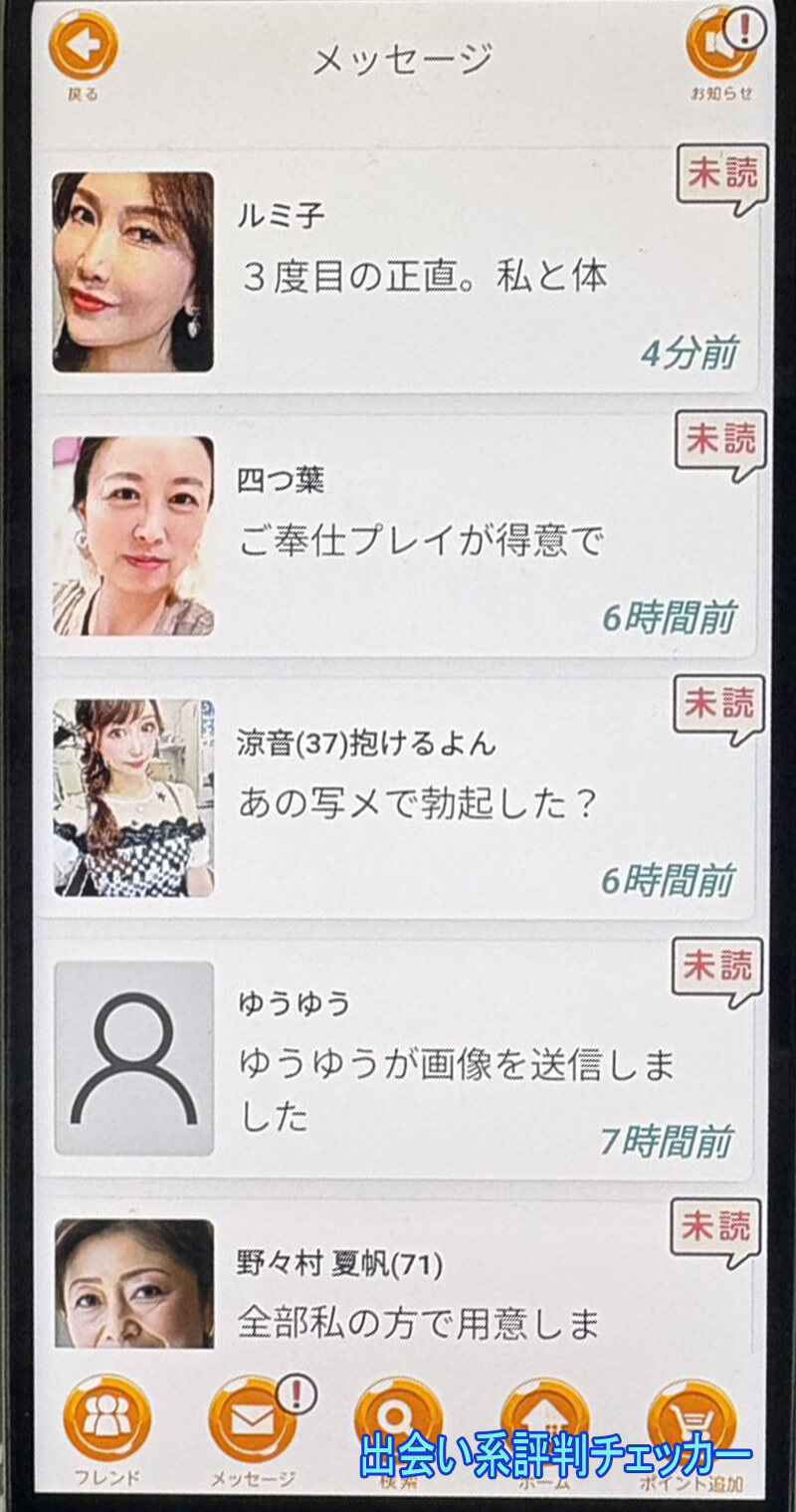
Task: Tap 四つ葉's profile picture
Action: [x=134, y=528]
